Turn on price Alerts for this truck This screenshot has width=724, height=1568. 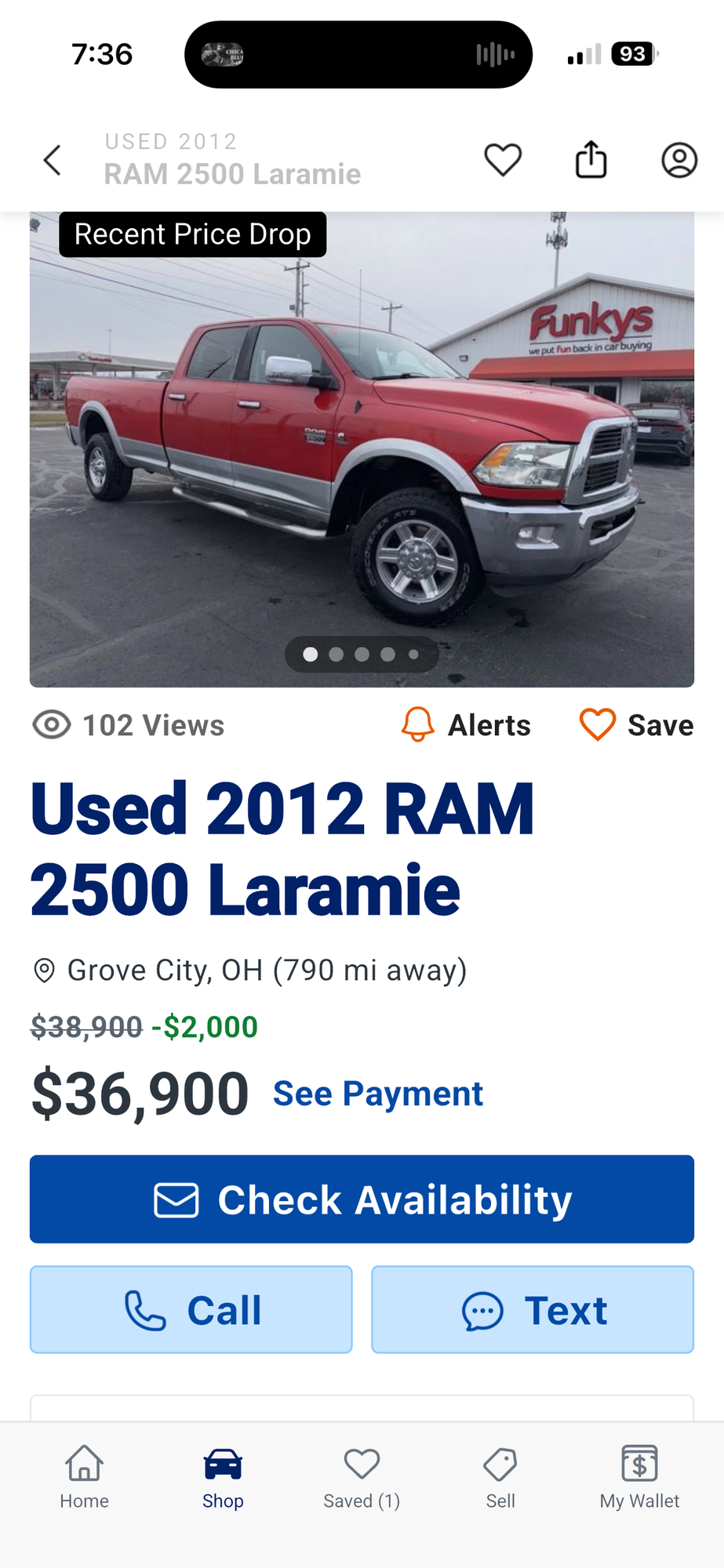[467, 725]
